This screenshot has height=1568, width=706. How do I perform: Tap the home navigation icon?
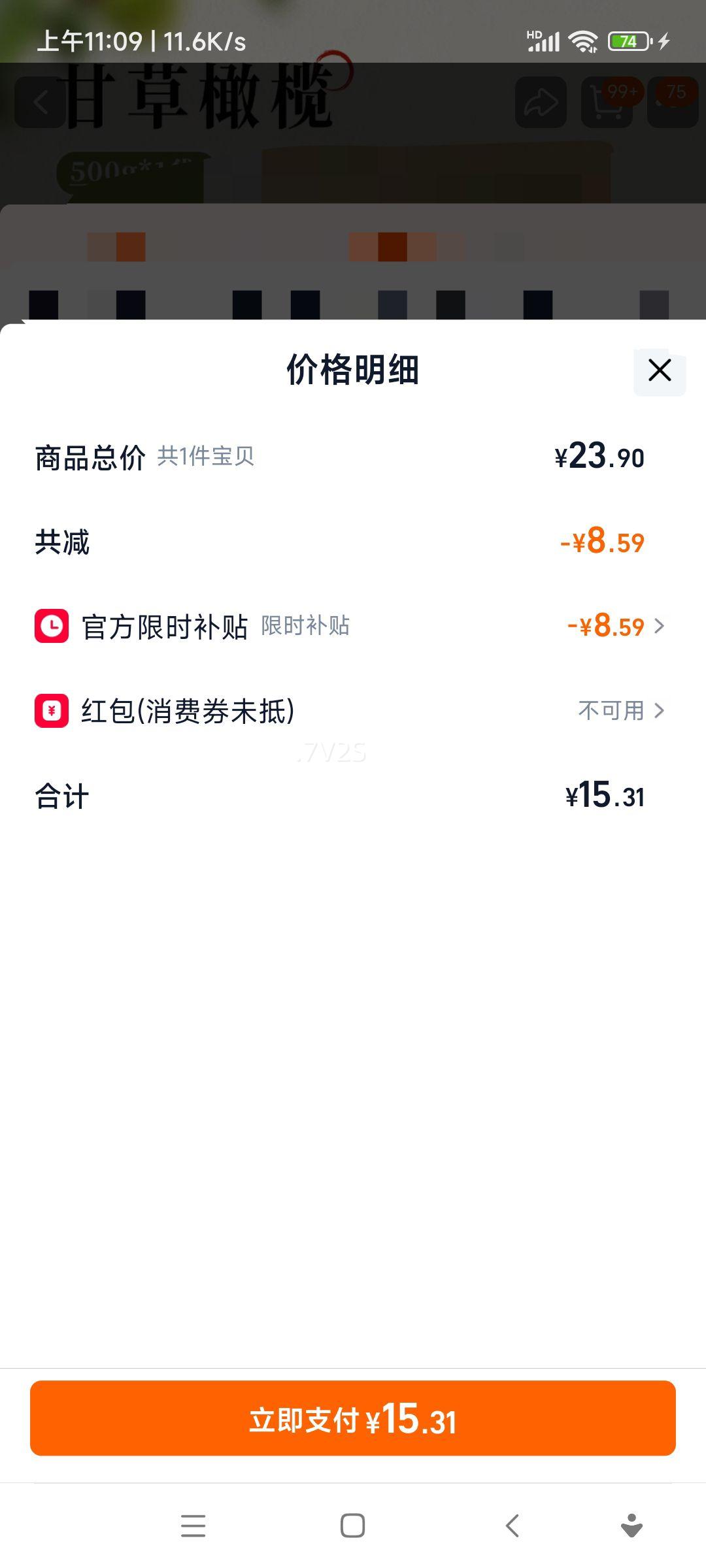[352, 1526]
